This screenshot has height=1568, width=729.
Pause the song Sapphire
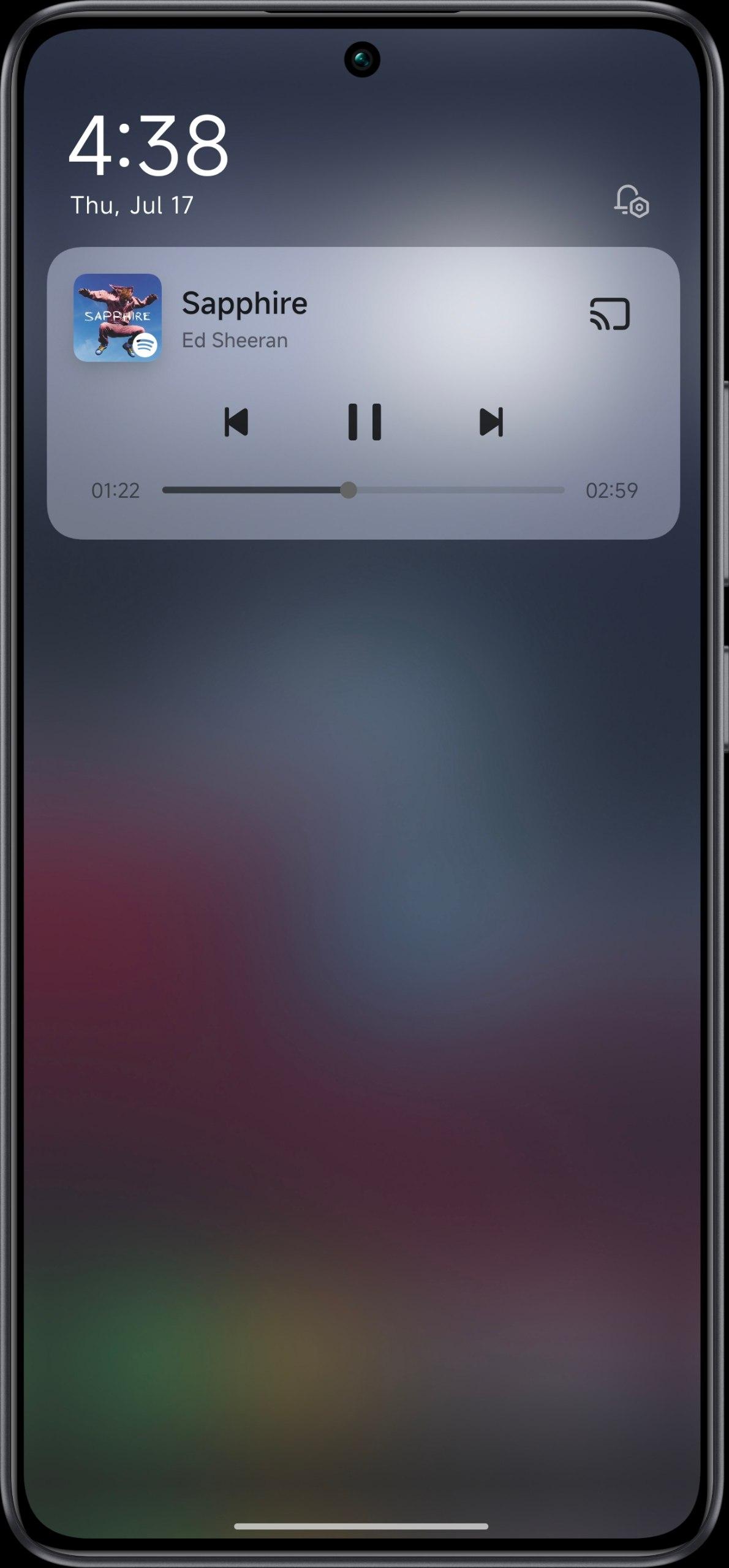(x=364, y=422)
